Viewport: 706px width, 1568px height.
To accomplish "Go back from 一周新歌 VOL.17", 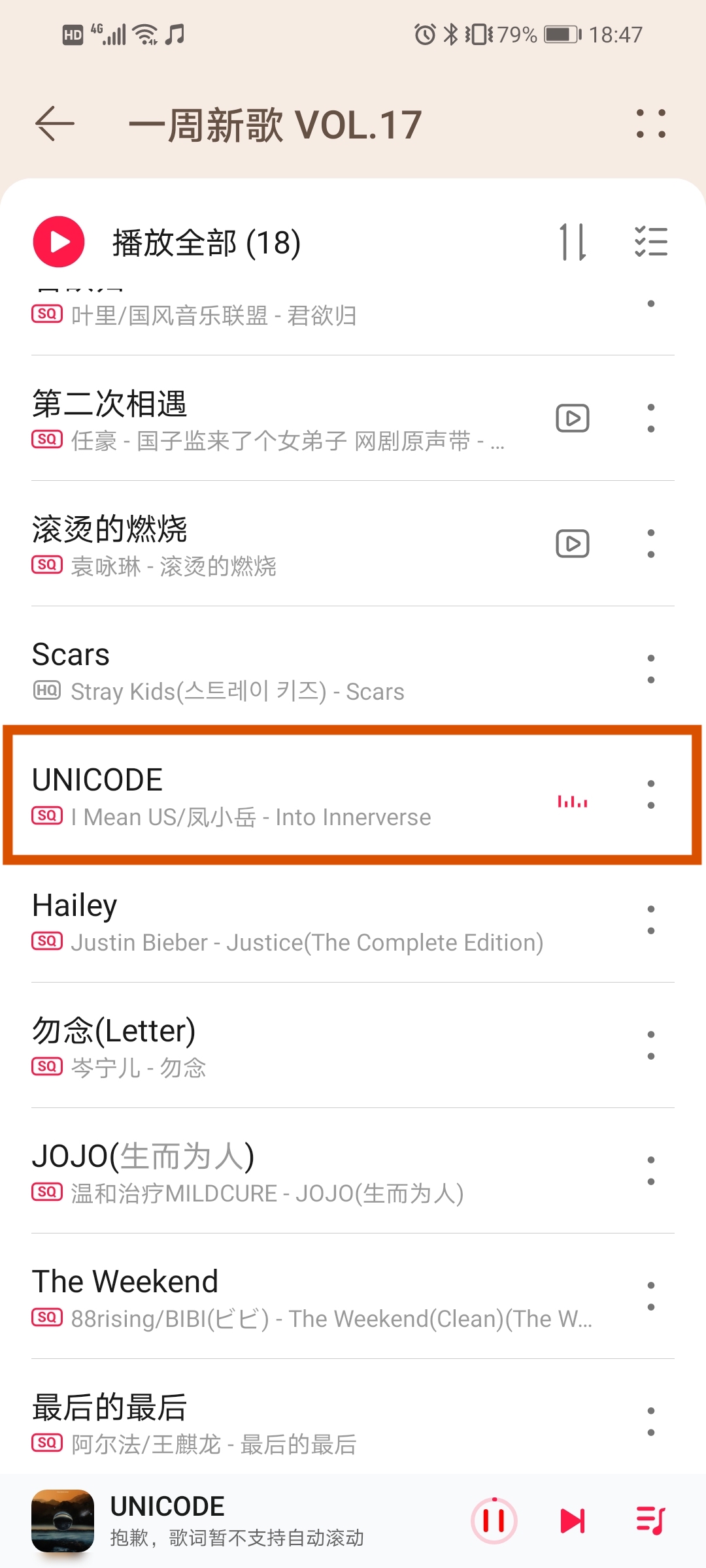I will click(x=55, y=124).
